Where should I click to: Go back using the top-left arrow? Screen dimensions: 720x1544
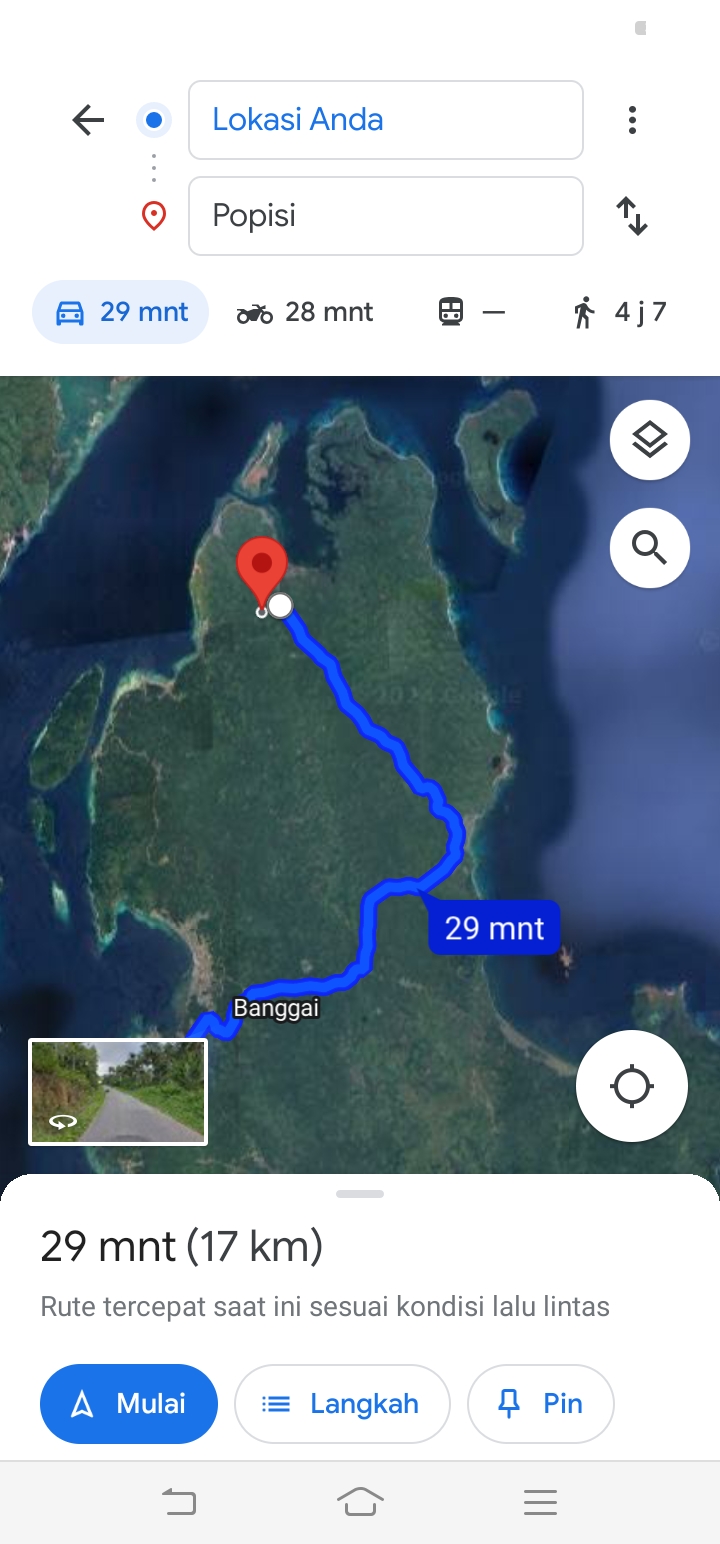pos(88,121)
